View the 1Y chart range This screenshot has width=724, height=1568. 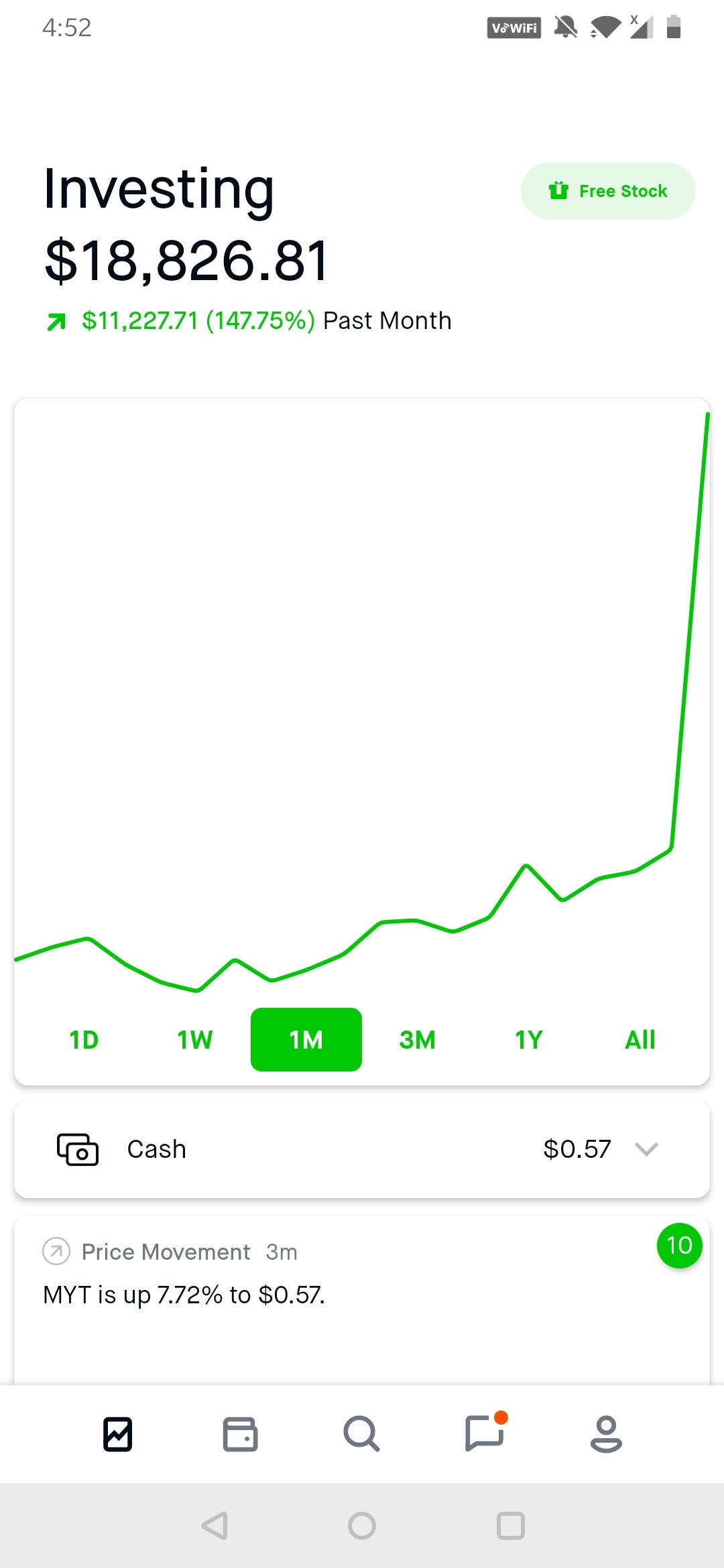pyautogui.click(x=528, y=1039)
